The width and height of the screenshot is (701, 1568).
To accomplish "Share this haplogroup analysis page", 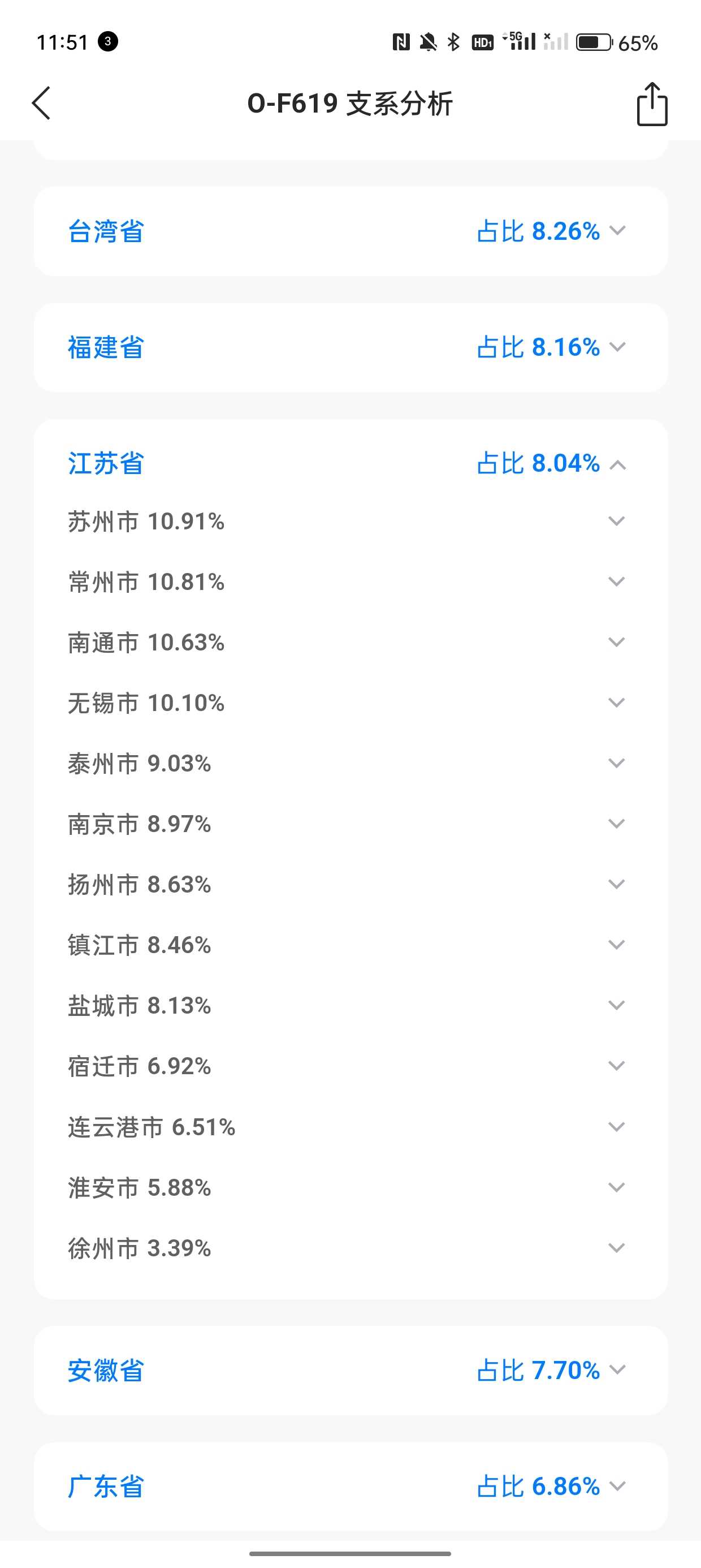I will coord(652,104).
